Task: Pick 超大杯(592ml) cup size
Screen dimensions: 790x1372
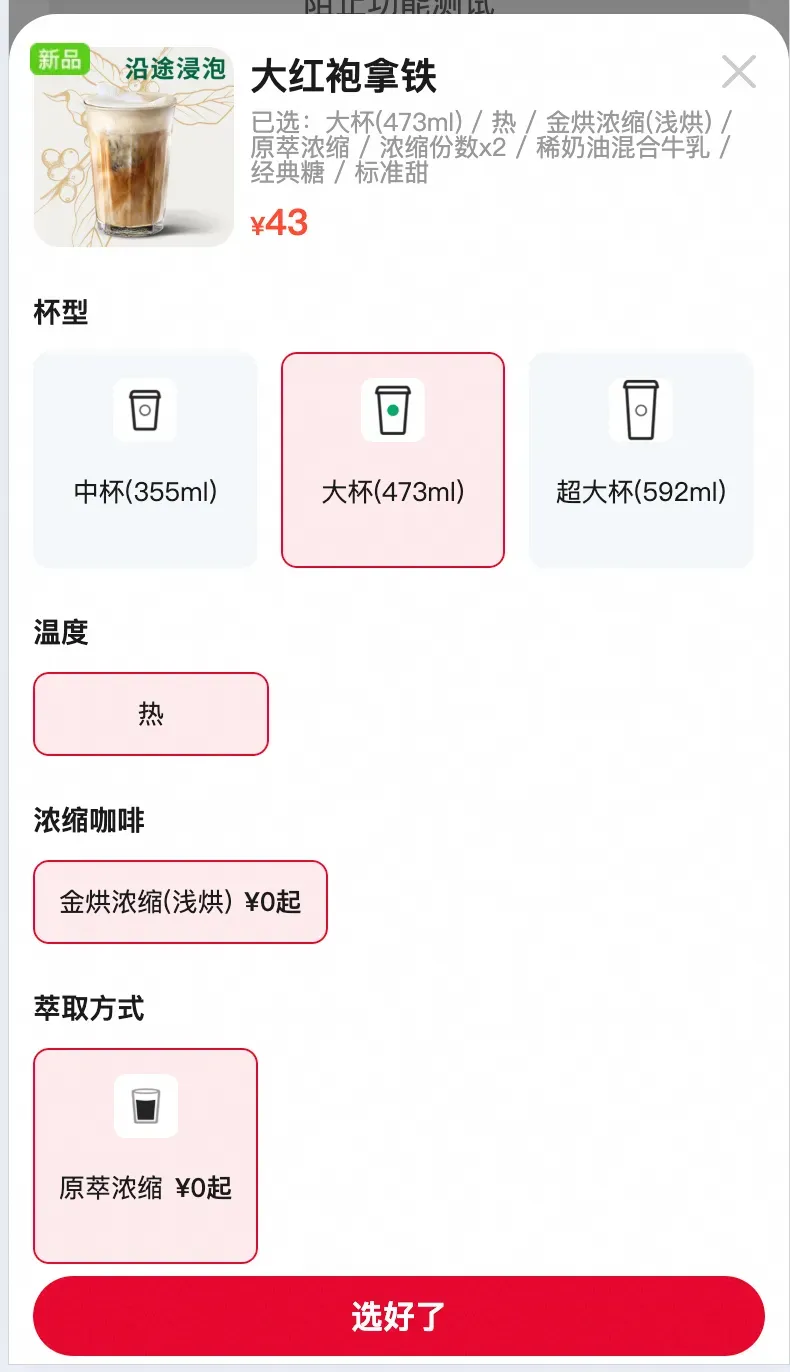Action: [641, 460]
